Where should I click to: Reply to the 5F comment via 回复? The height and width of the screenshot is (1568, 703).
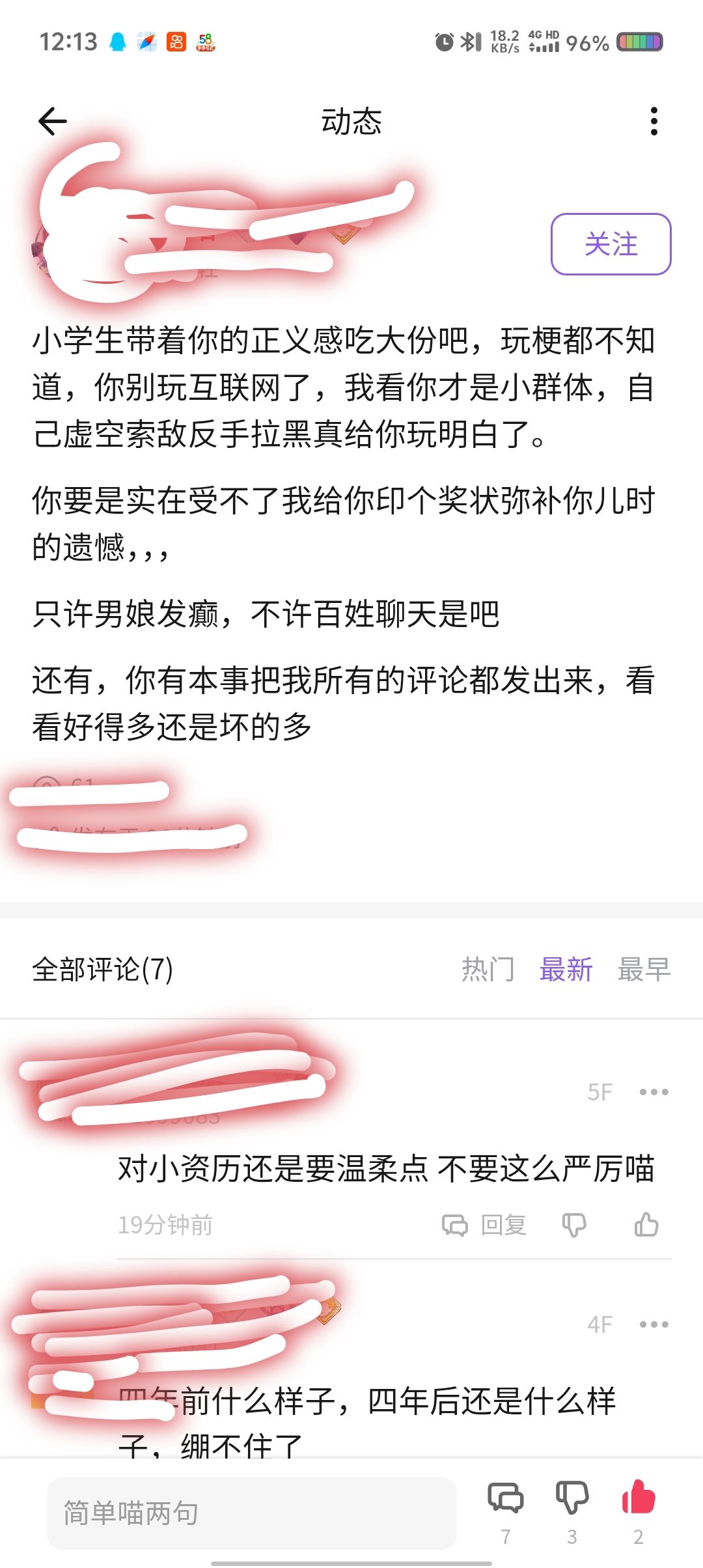pyautogui.click(x=485, y=1225)
